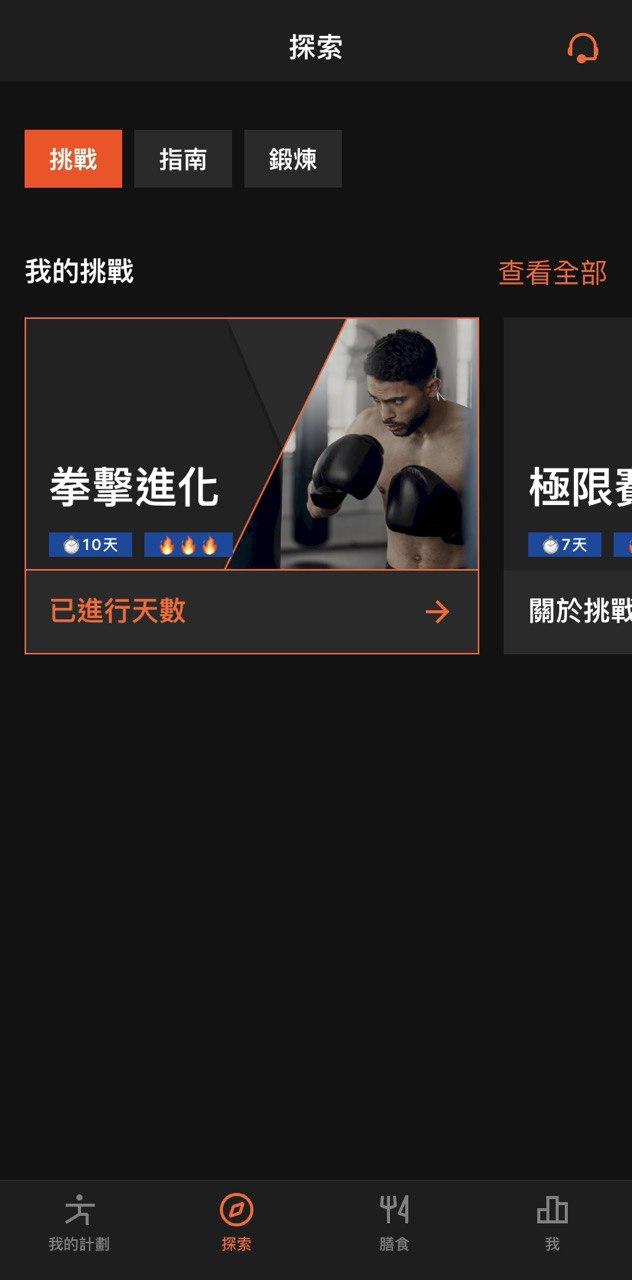The width and height of the screenshot is (632, 1280).
Task: Open the 膳食 meals tab
Action: point(394,1222)
